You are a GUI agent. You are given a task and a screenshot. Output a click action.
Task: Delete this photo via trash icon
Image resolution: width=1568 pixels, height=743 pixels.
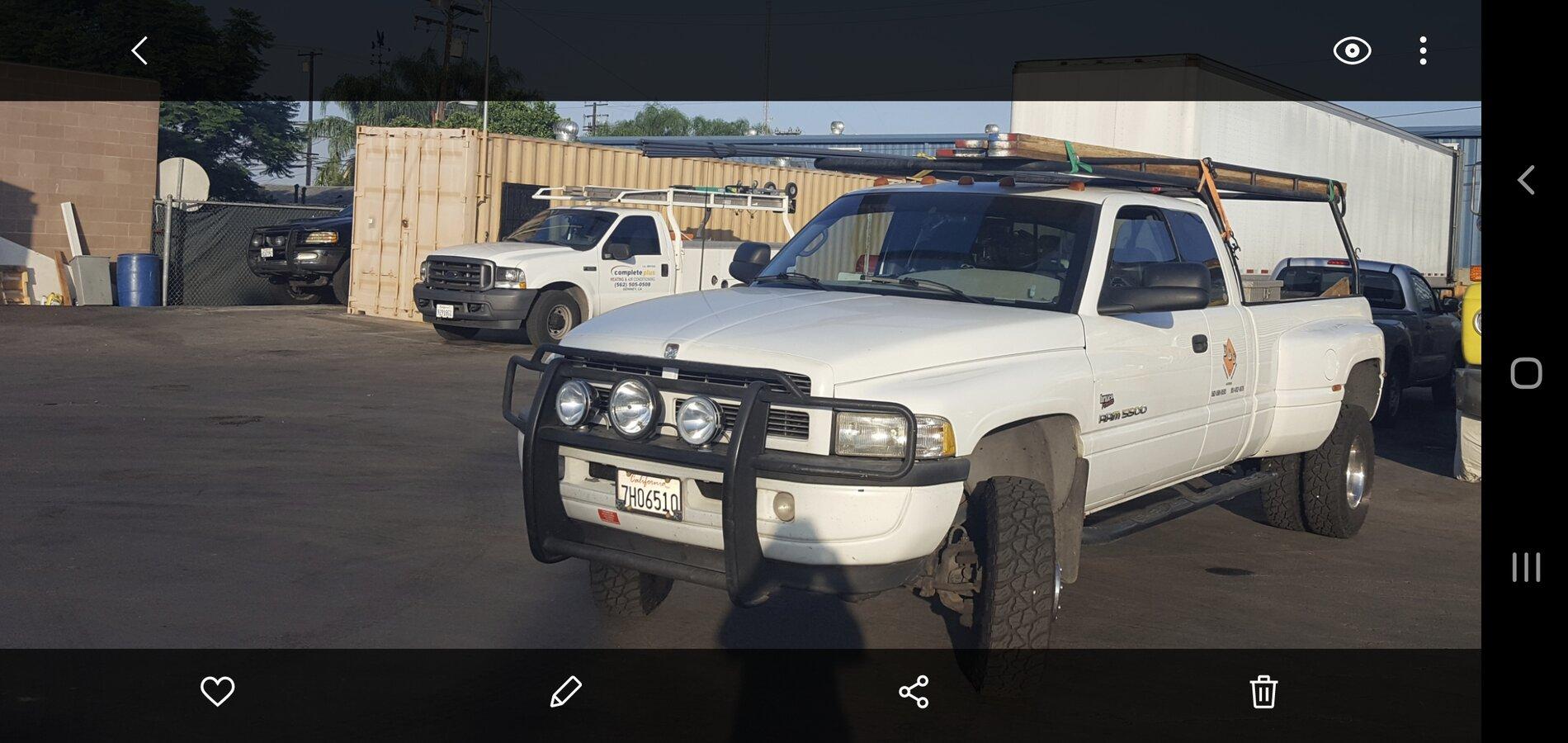point(1263,691)
